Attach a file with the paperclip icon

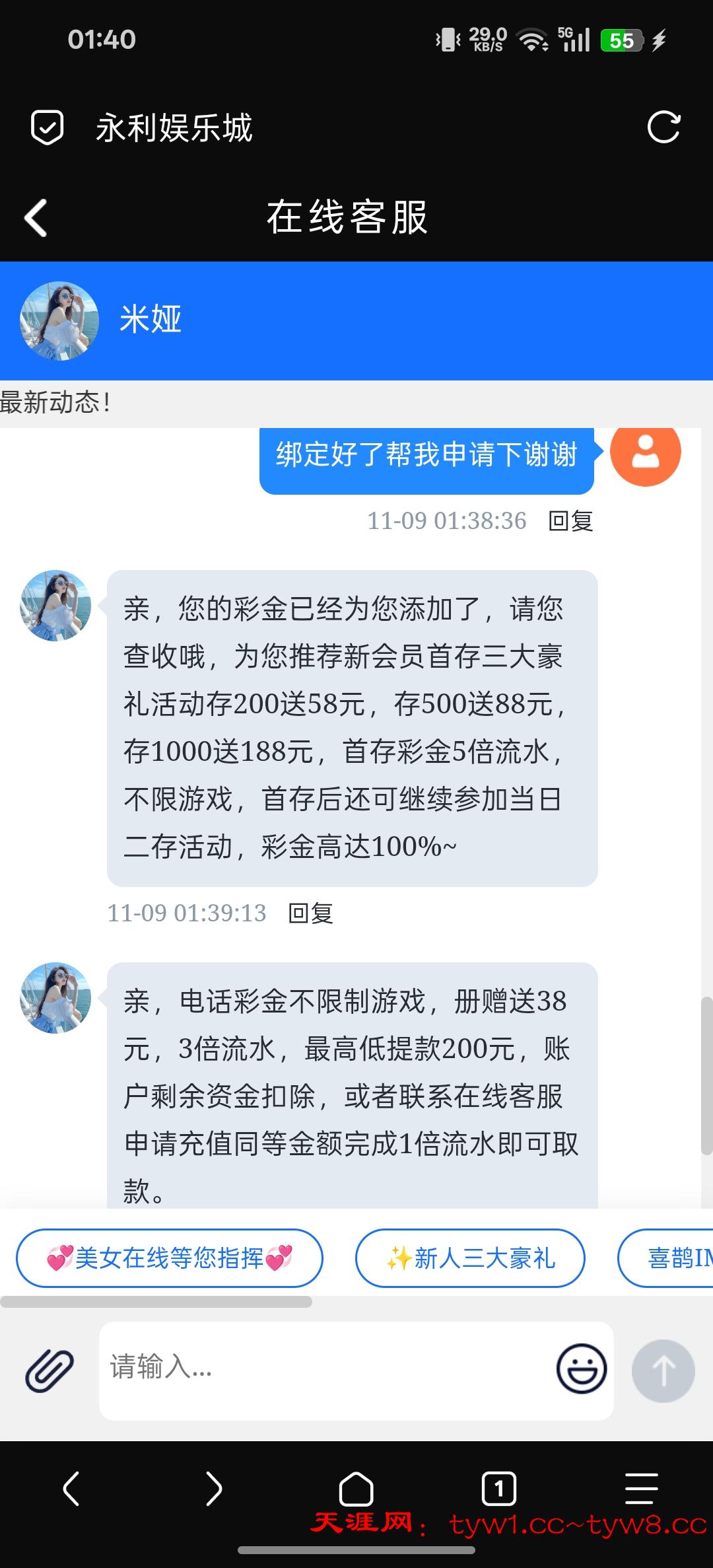[49, 1371]
